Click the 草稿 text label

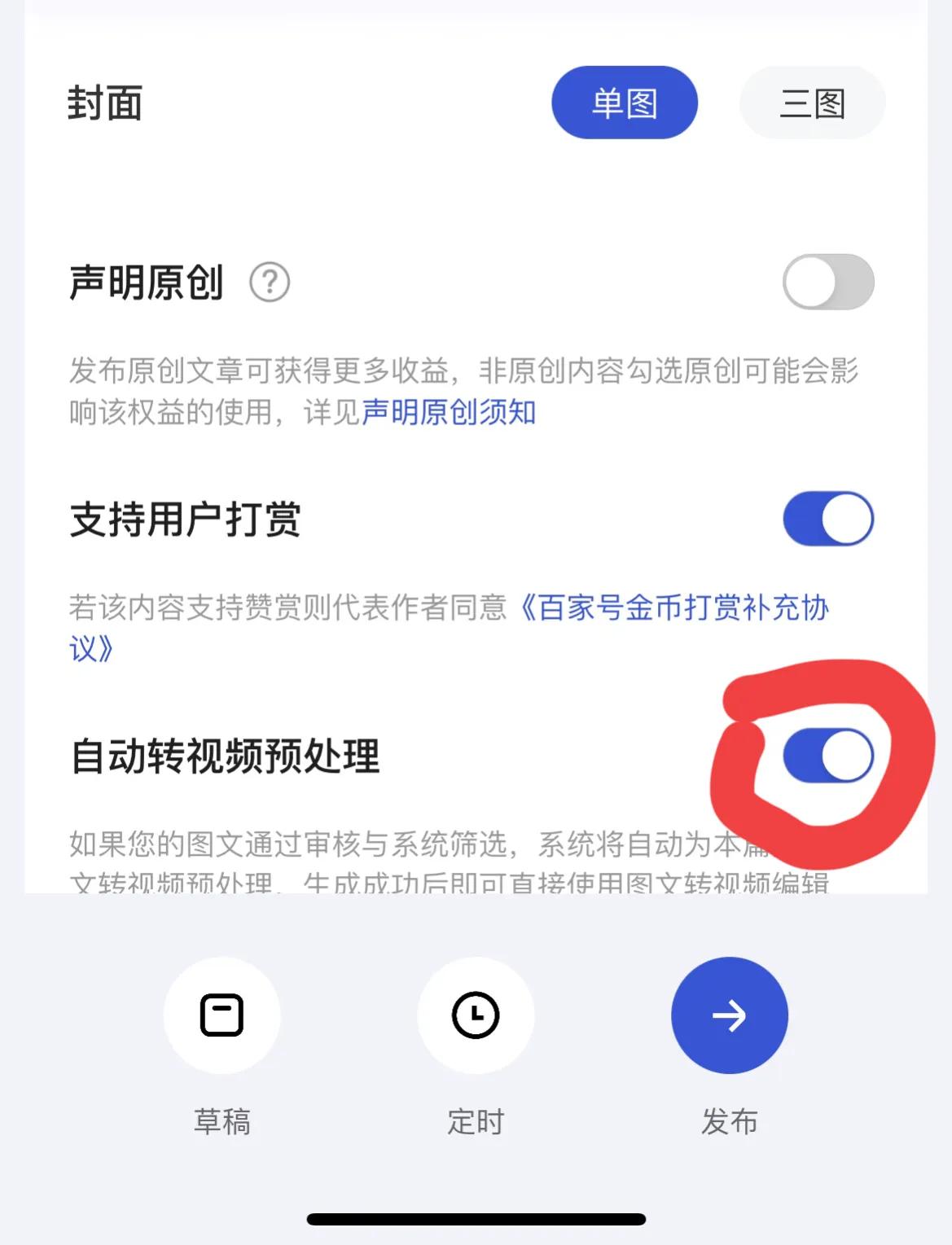pos(222,1120)
